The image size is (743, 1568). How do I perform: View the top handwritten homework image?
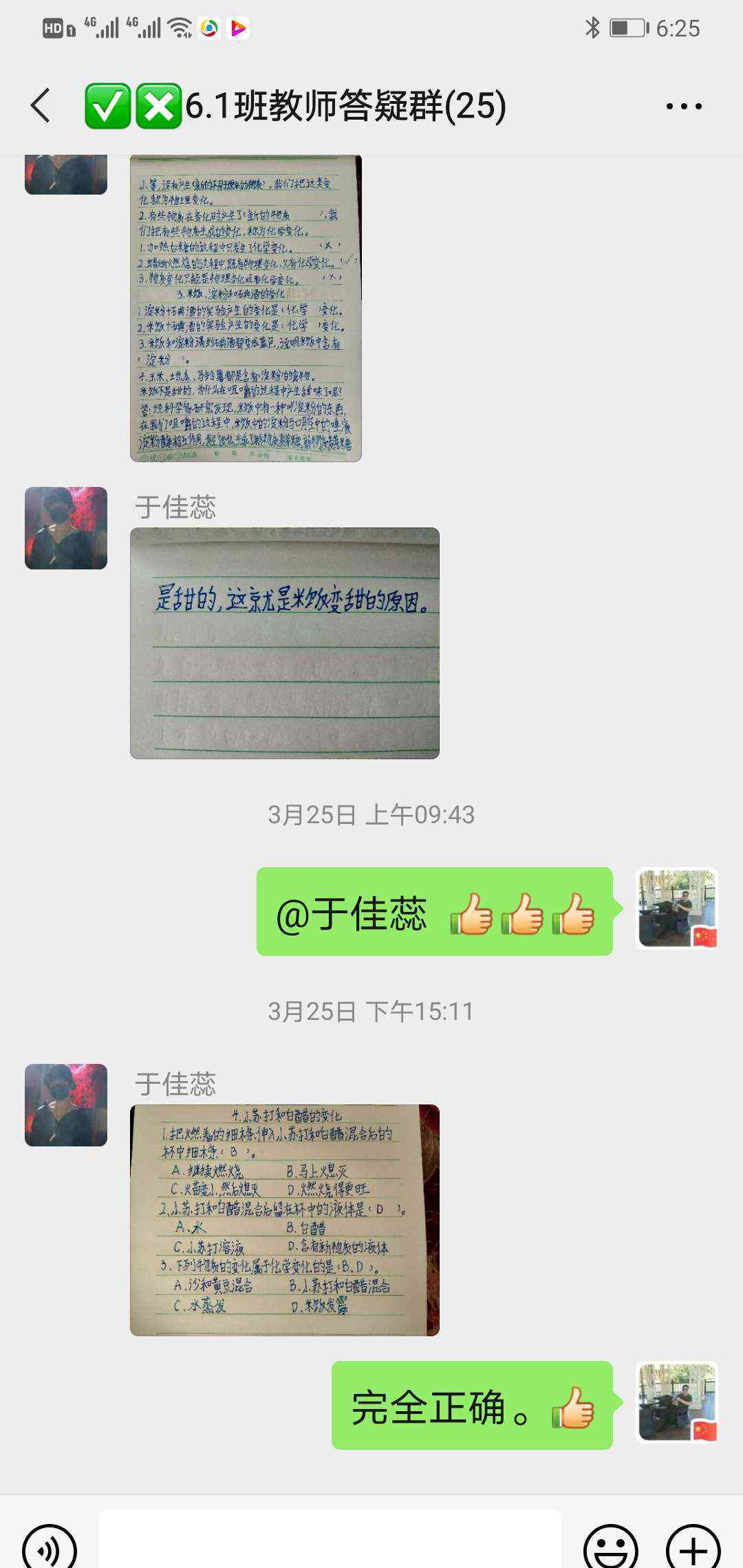click(x=246, y=309)
